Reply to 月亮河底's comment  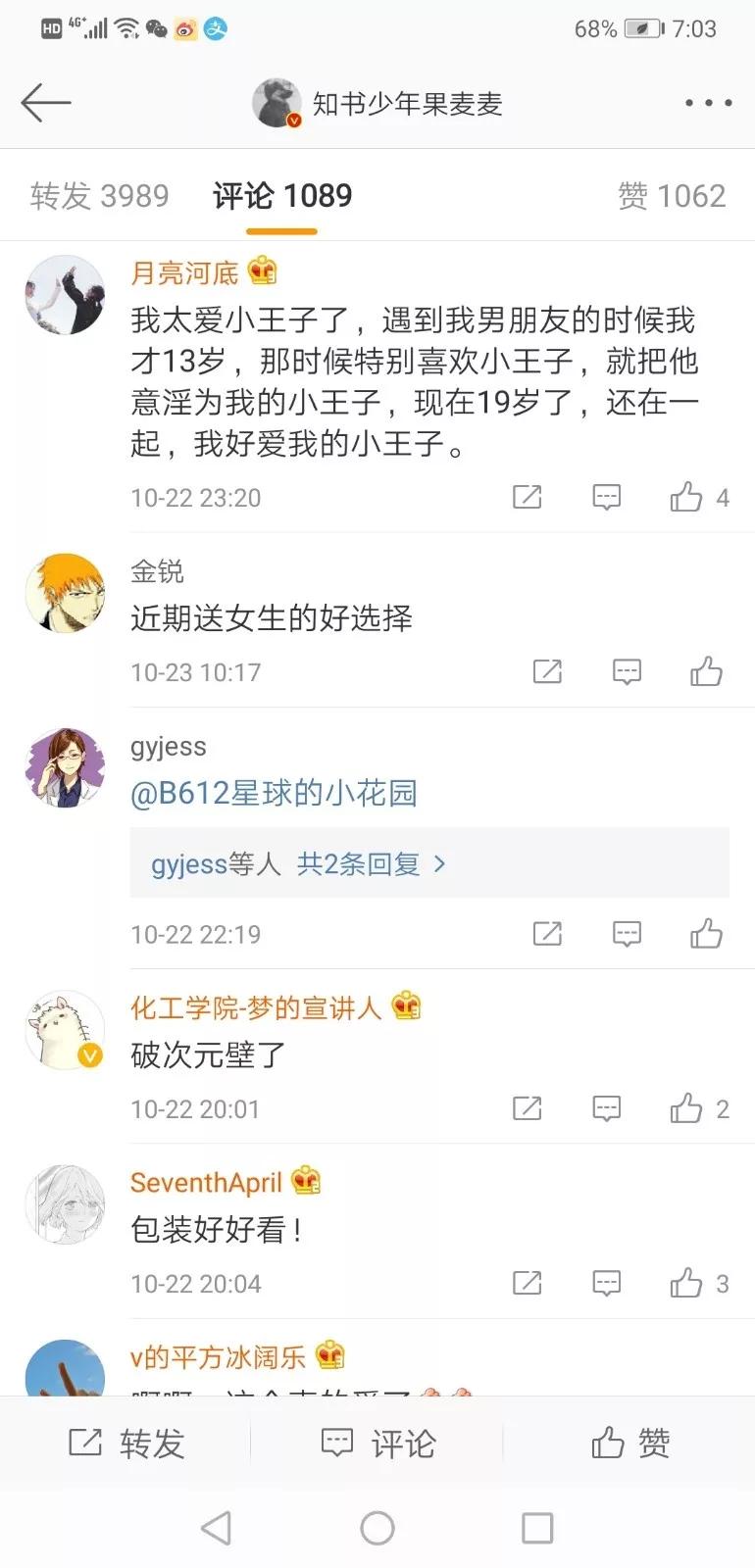(607, 498)
